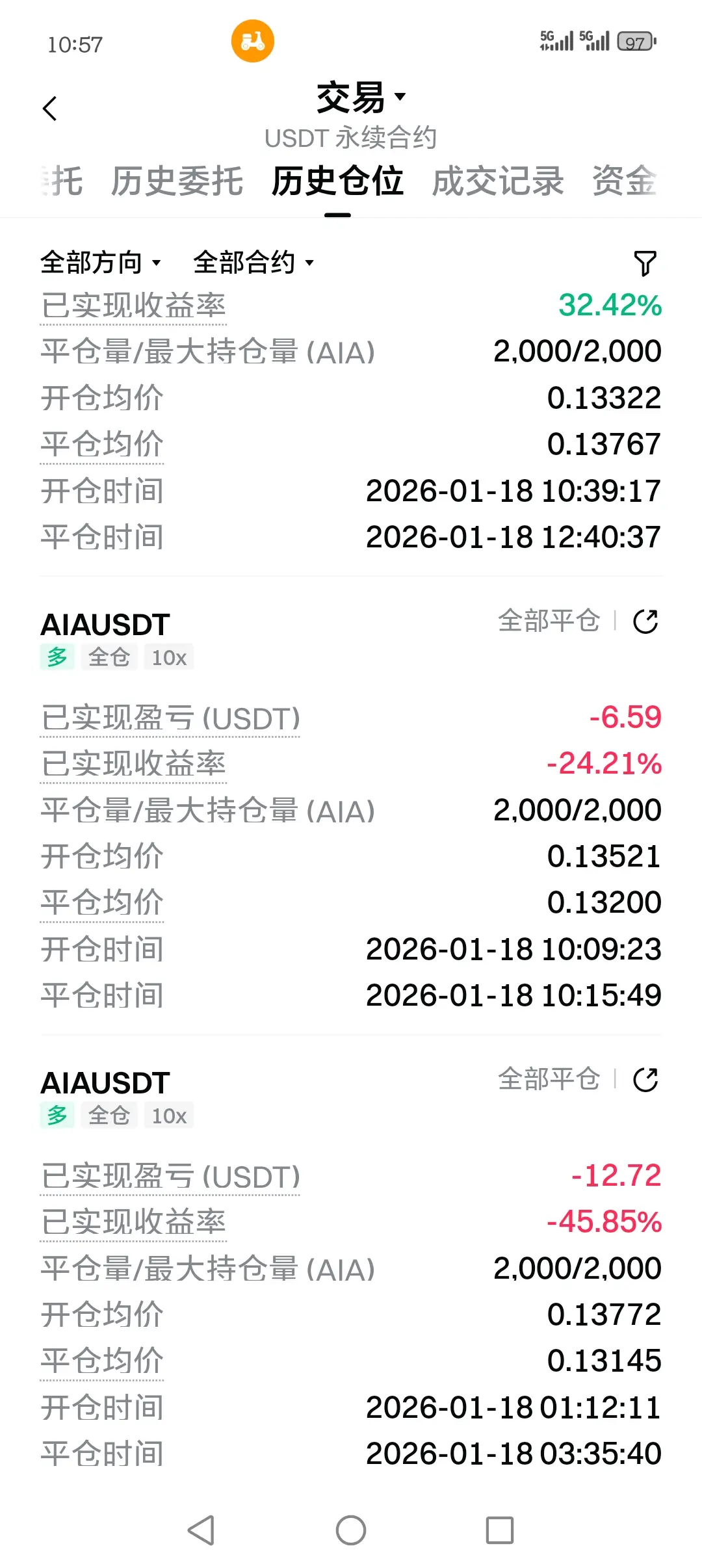The width and height of the screenshot is (702, 1568).
Task: Go back using the top-left arrow
Action: tap(49, 109)
